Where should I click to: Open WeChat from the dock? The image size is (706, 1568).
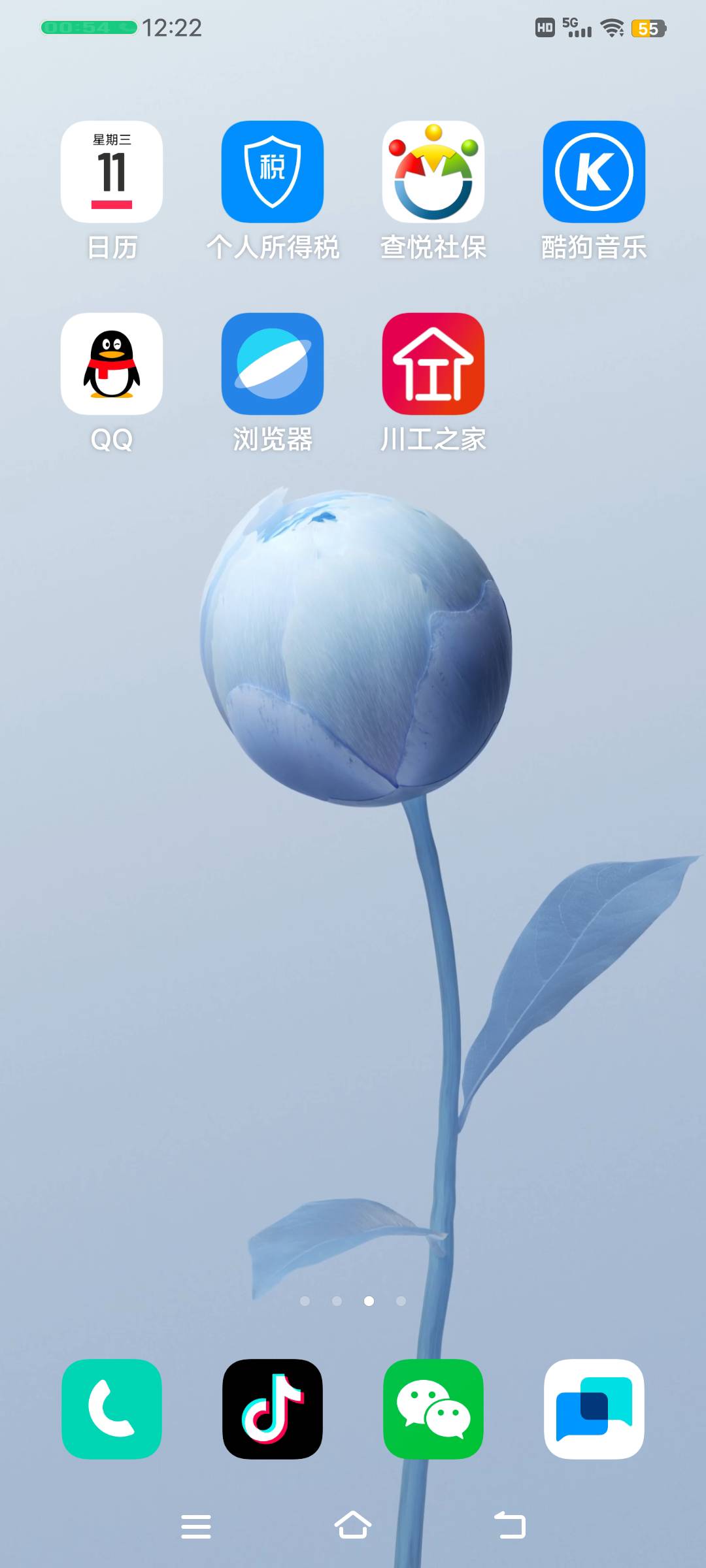(433, 1409)
